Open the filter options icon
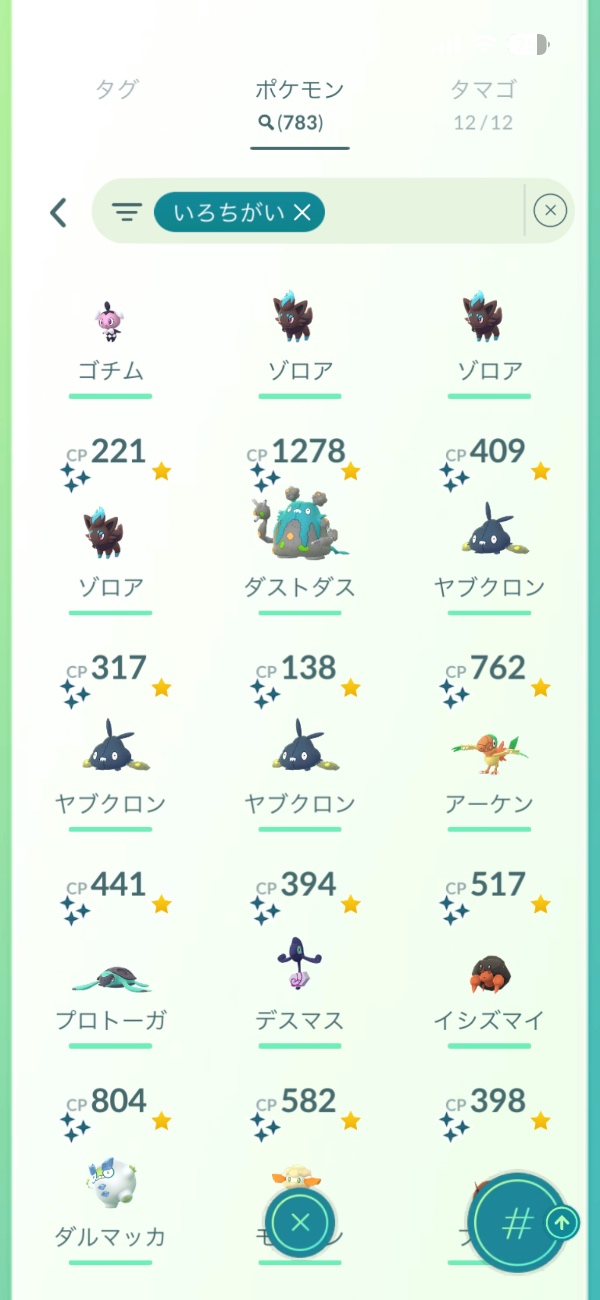This screenshot has height=1300, width=600. click(x=126, y=212)
